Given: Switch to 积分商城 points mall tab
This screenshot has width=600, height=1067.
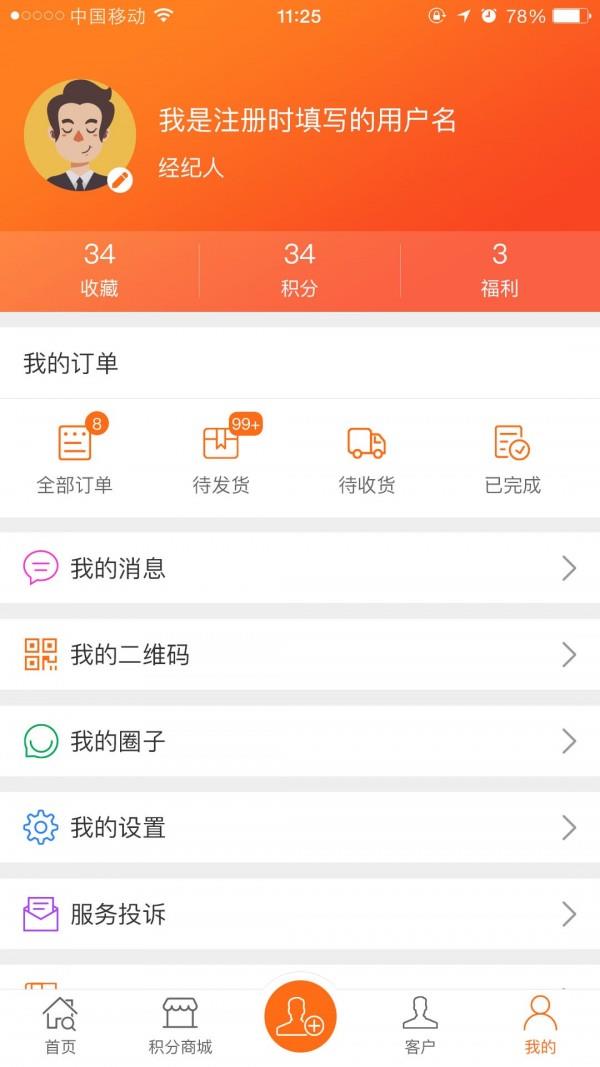Looking at the screenshot, I should click(x=180, y=1025).
